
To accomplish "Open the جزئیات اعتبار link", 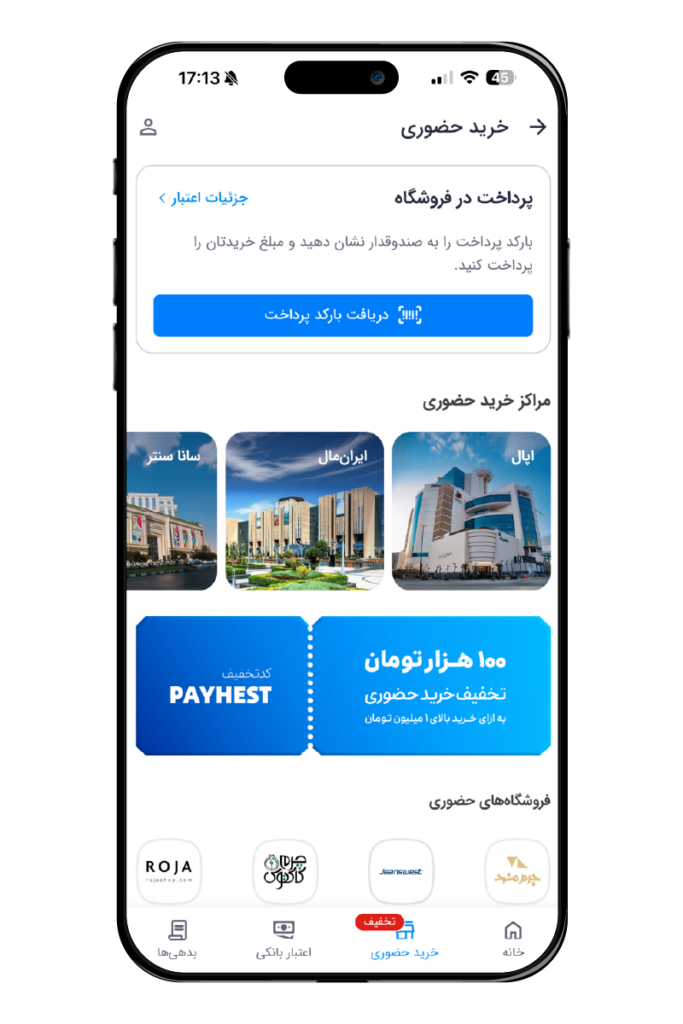I will coord(203,198).
